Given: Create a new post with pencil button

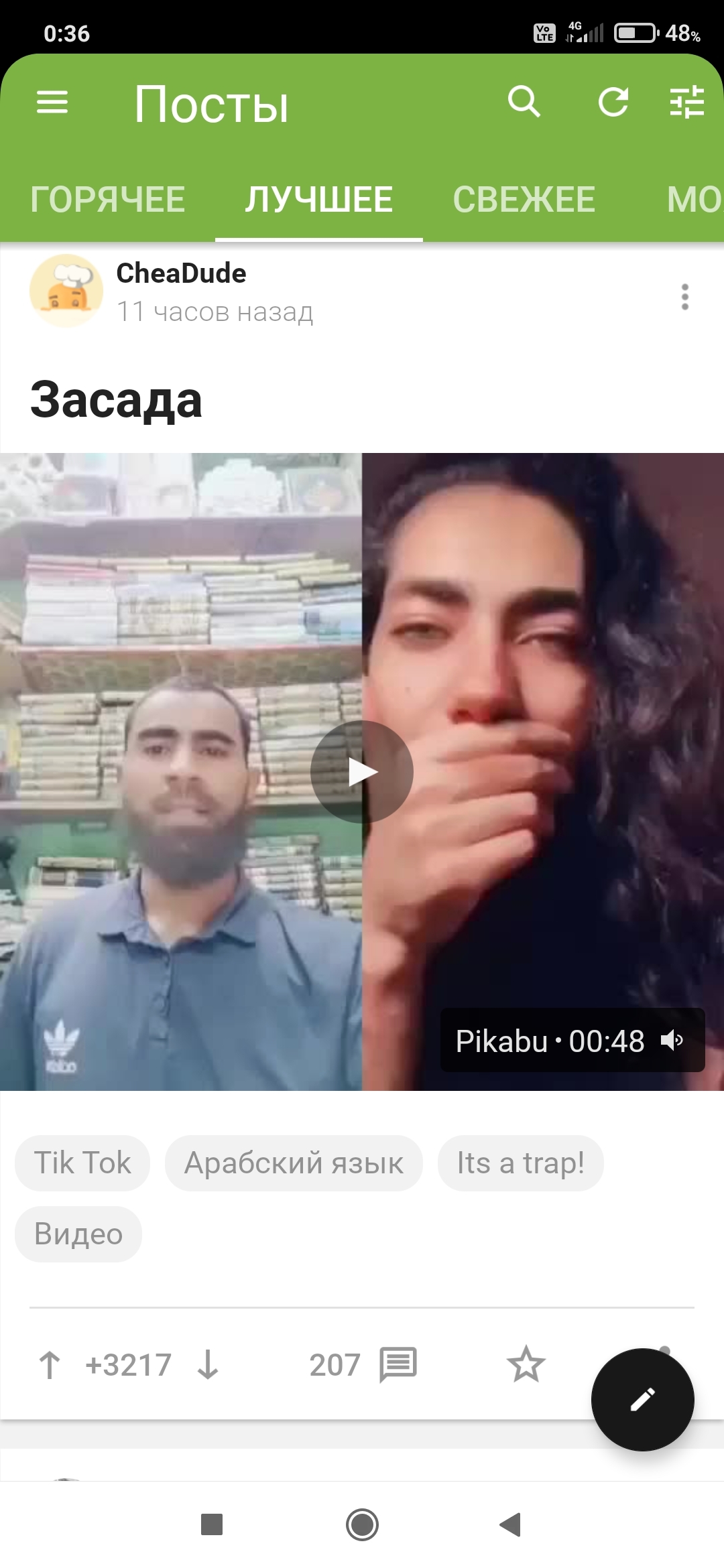Looking at the screenshot, I should [x=642, y=1400].
